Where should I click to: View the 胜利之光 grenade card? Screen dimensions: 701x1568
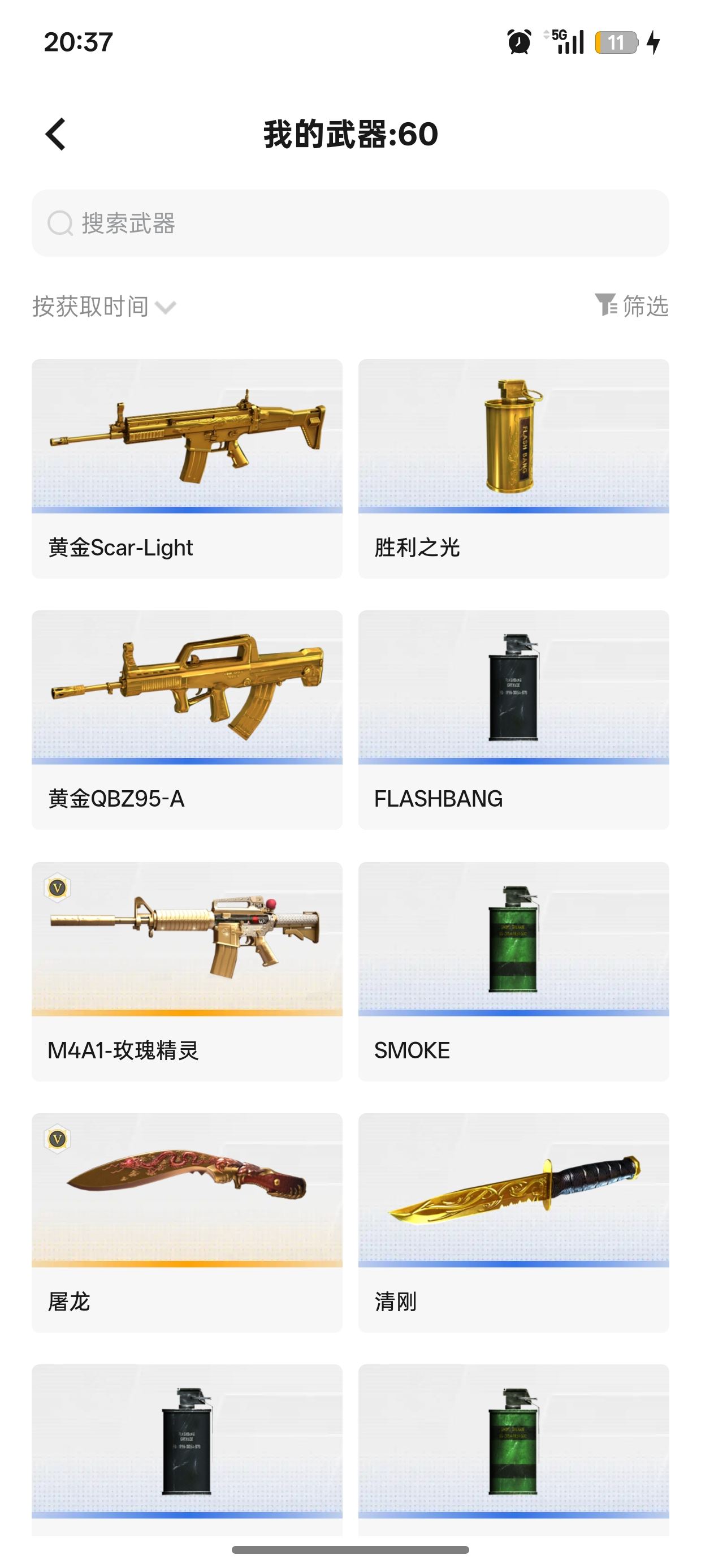(x=513, y=468)
